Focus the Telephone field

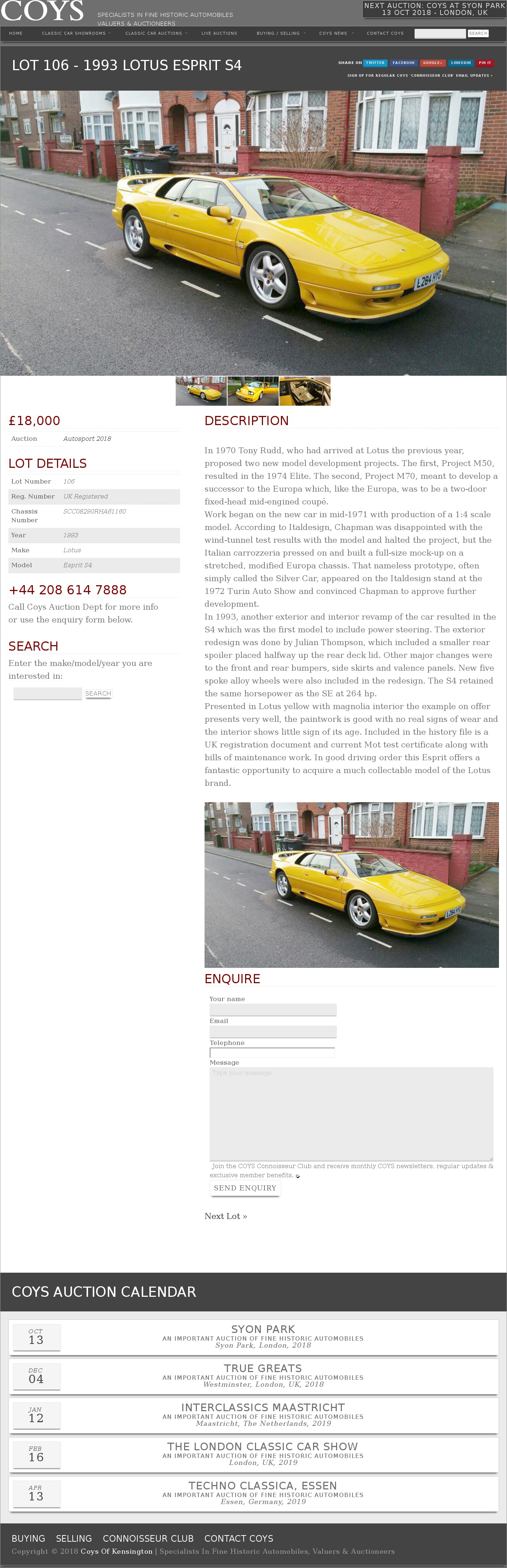coord(272,1052)
